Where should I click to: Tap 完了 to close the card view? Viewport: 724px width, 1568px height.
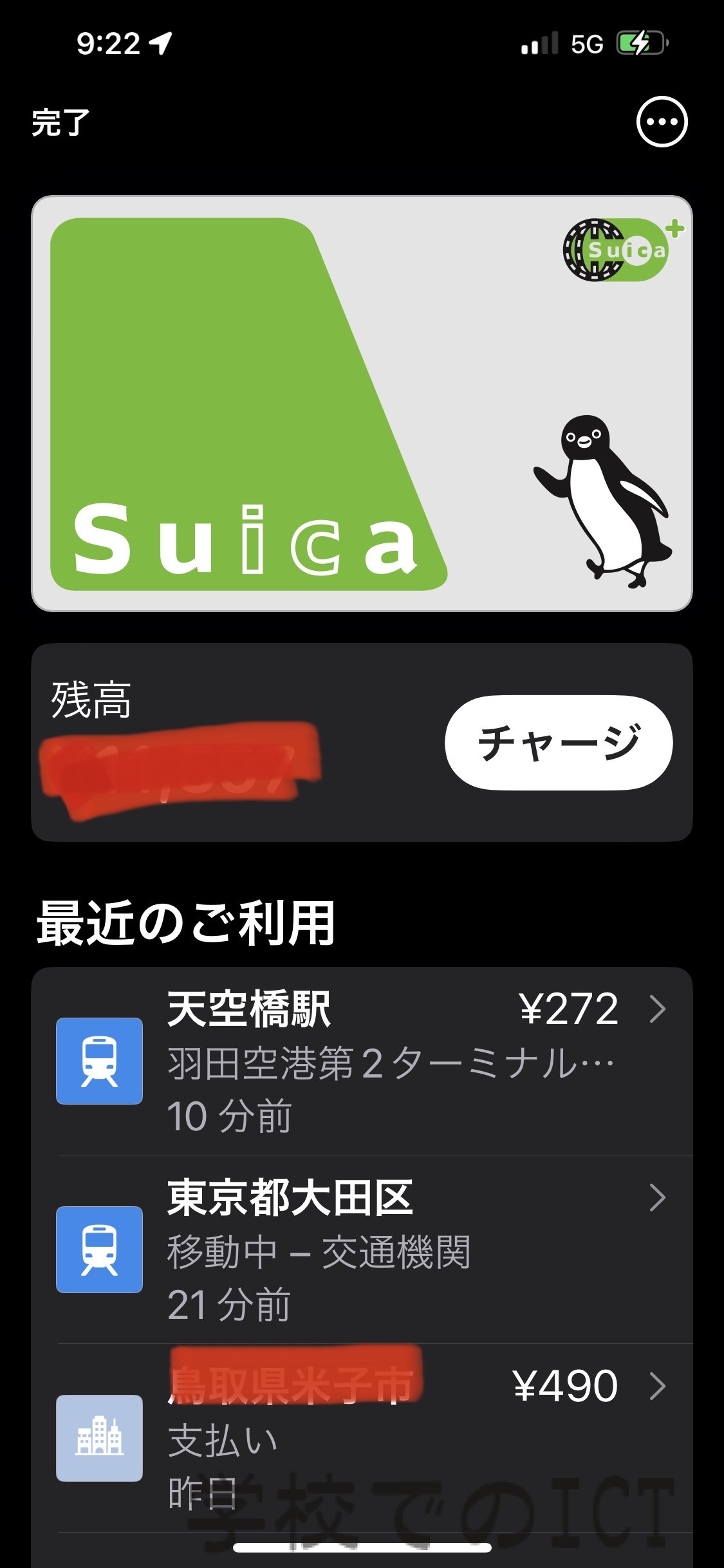tap(60, 122)
